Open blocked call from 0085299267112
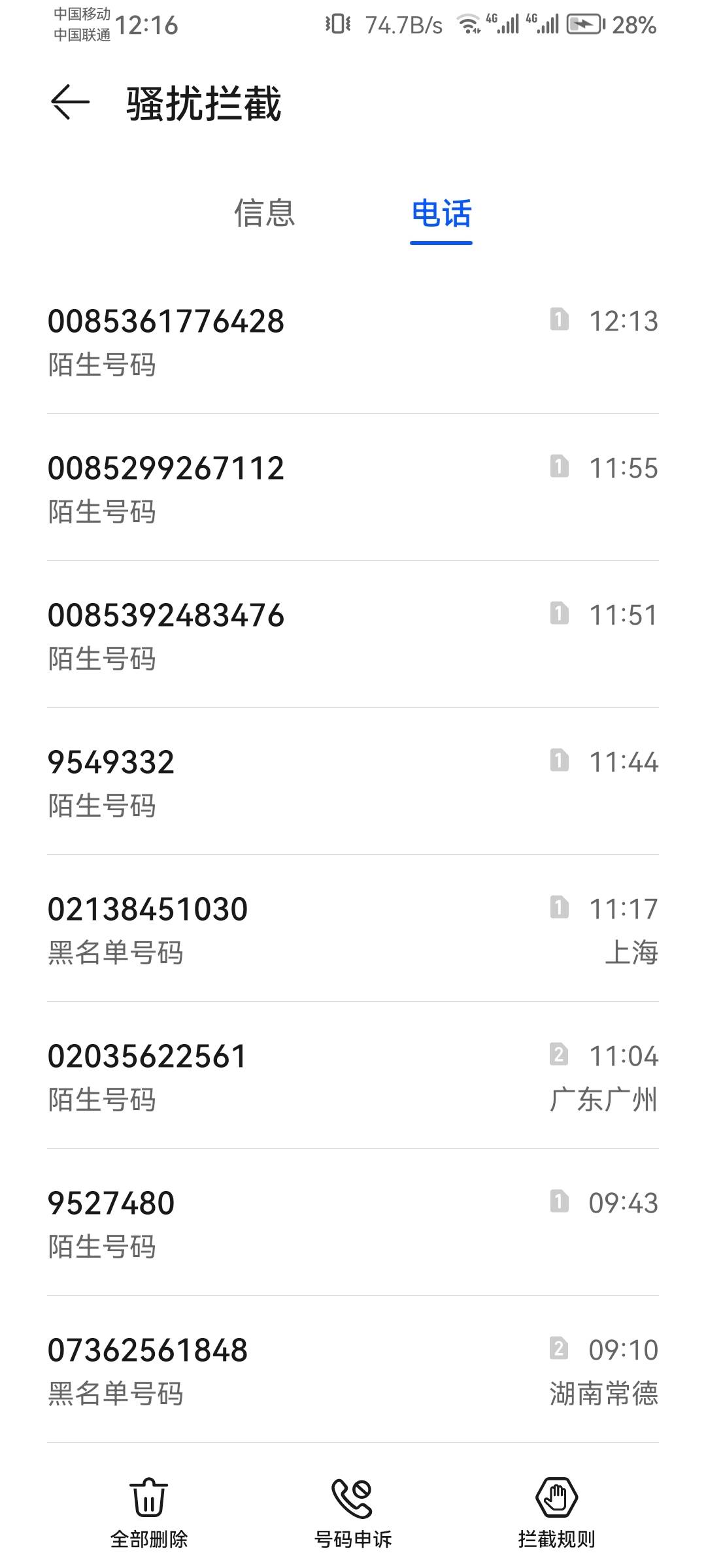This screenshot has height=1568, width=706. pyautogui.click(x=353, y=487)
